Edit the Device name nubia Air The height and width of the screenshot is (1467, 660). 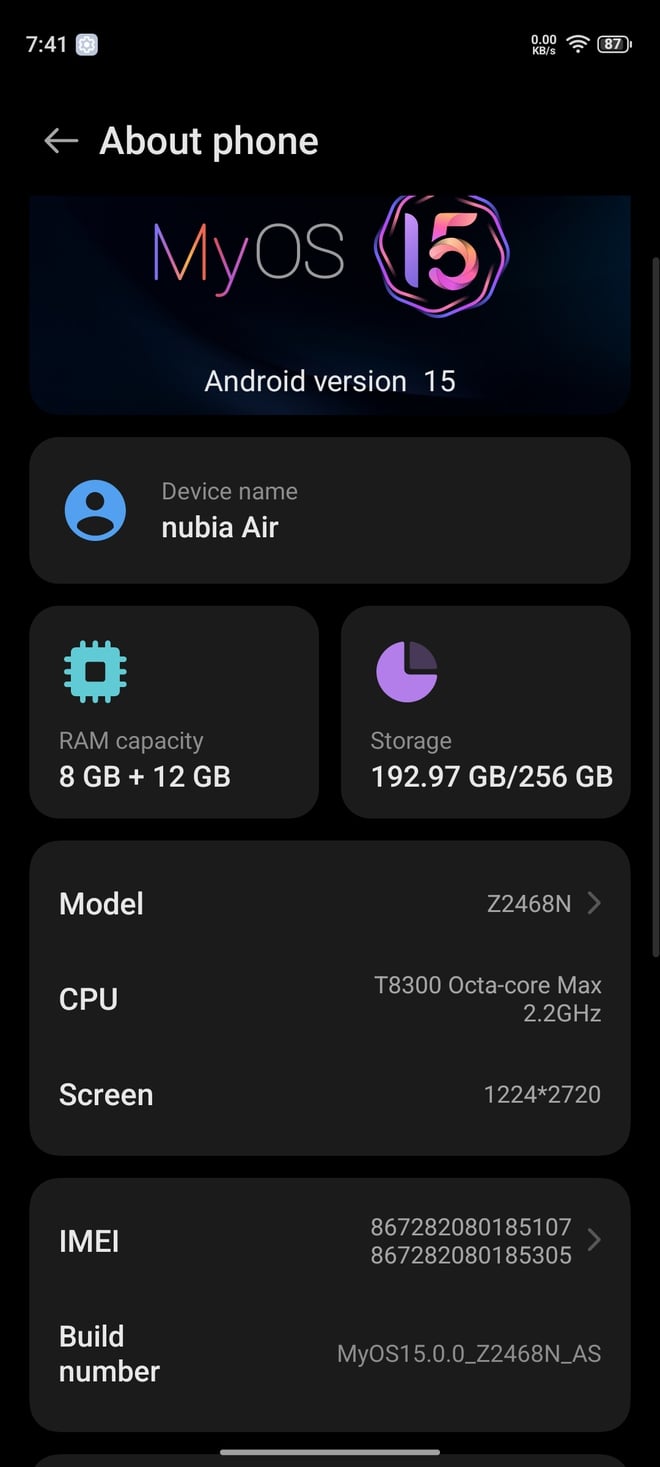click(x=330, y=510)
